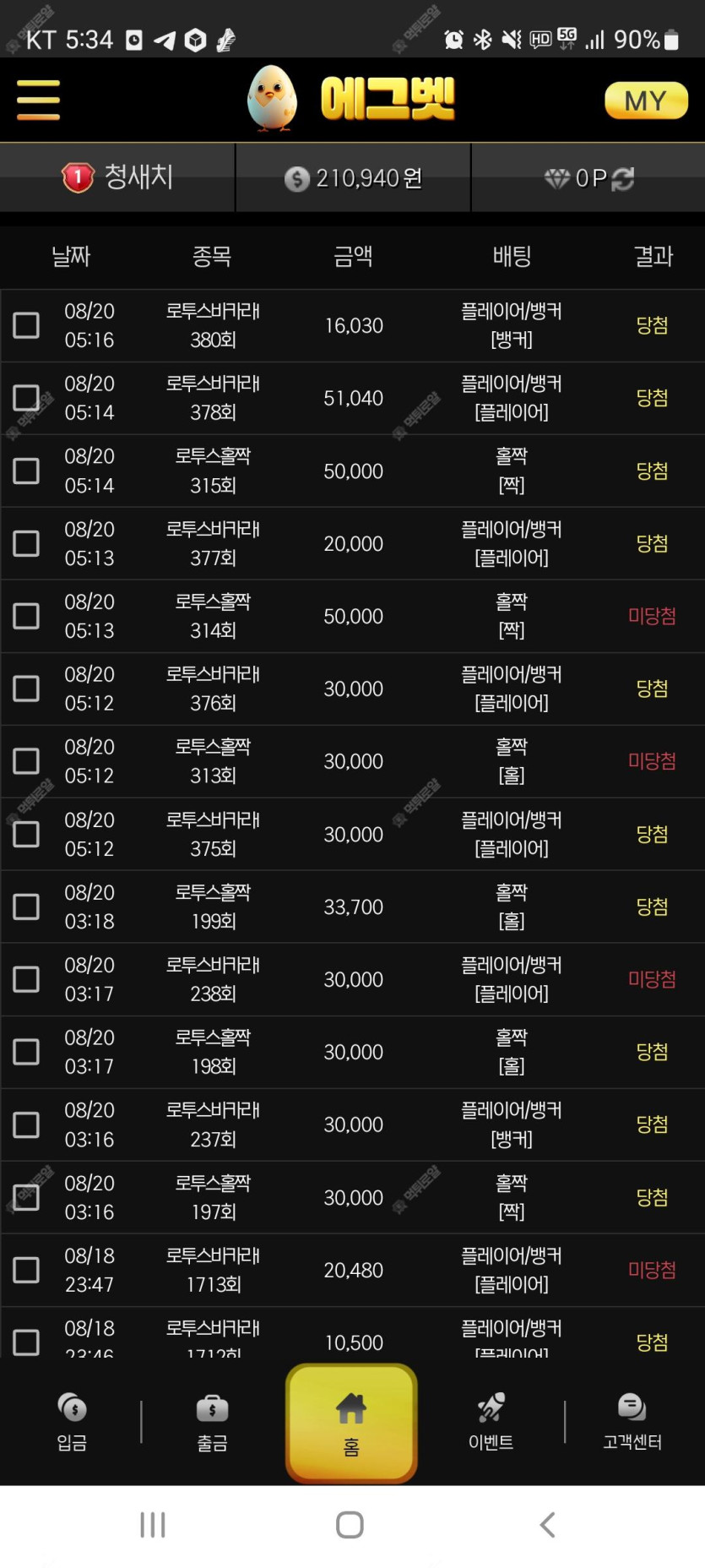Open 고객센터 customer center

tap(632, 1422)
